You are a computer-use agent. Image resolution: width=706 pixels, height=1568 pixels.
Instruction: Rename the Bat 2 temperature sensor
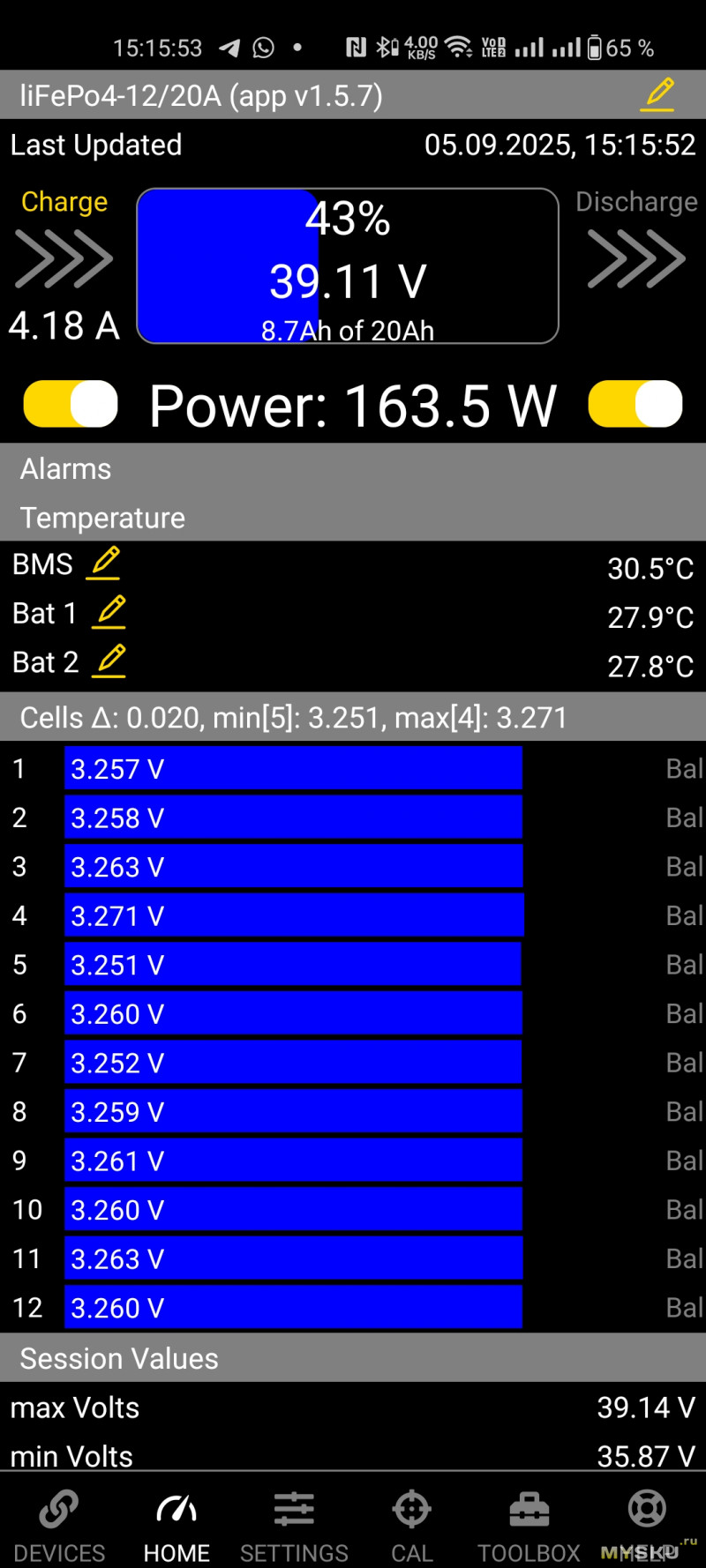pyautogui.click(x=110, y=661)
